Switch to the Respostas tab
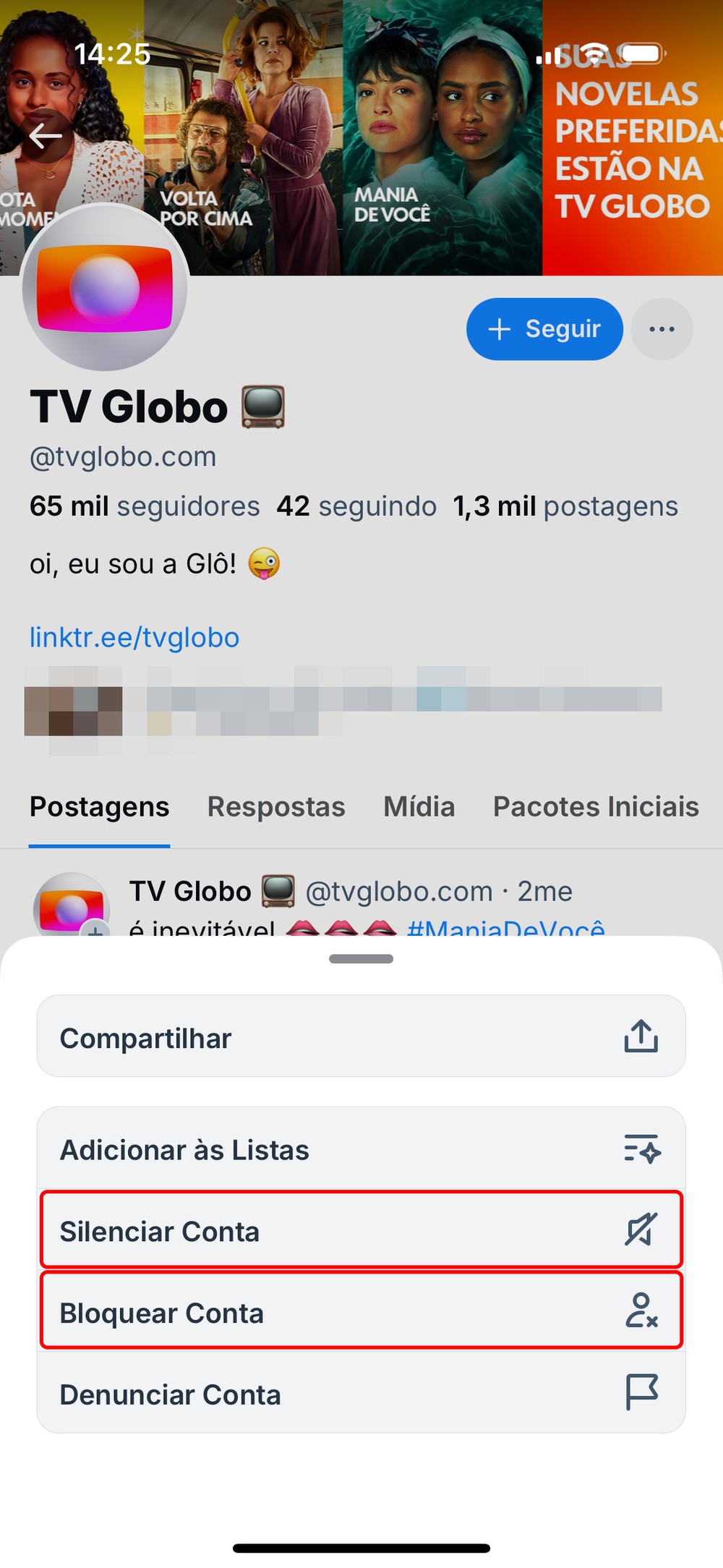This screenshot has width=723, height=1568. point(276,806)
